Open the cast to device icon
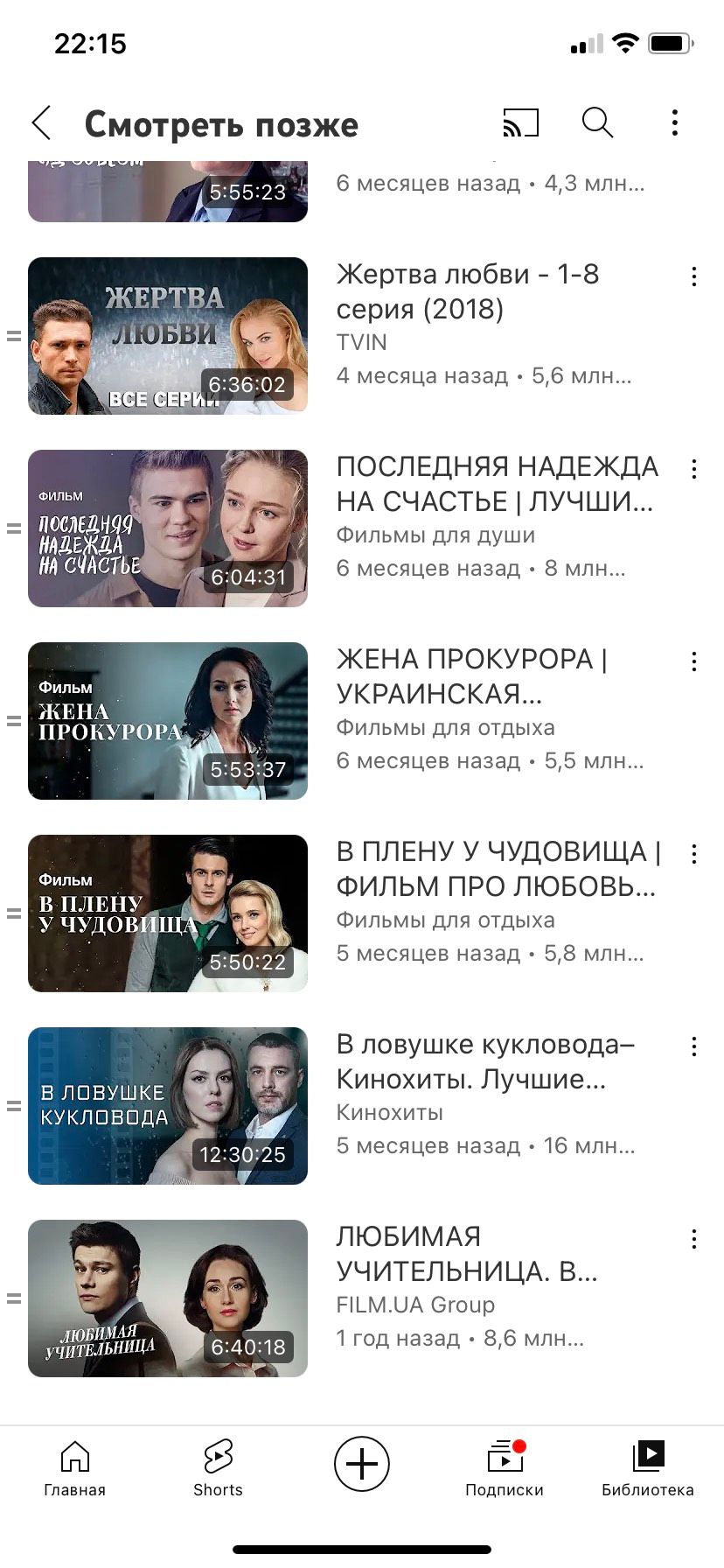 pos(520,123)
